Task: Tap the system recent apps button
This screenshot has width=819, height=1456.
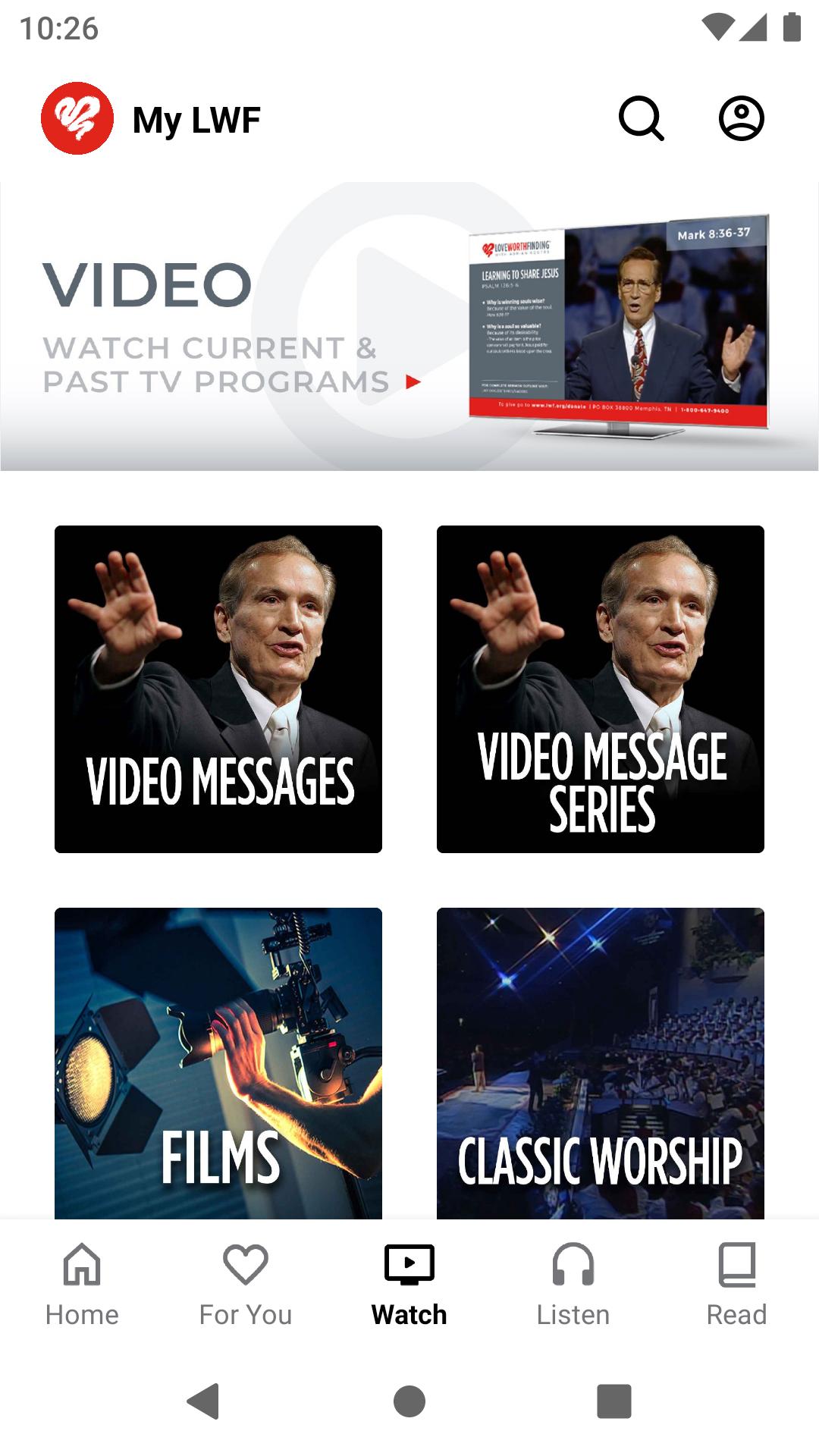Action: pyautogui.click(x=614, y=1401)
